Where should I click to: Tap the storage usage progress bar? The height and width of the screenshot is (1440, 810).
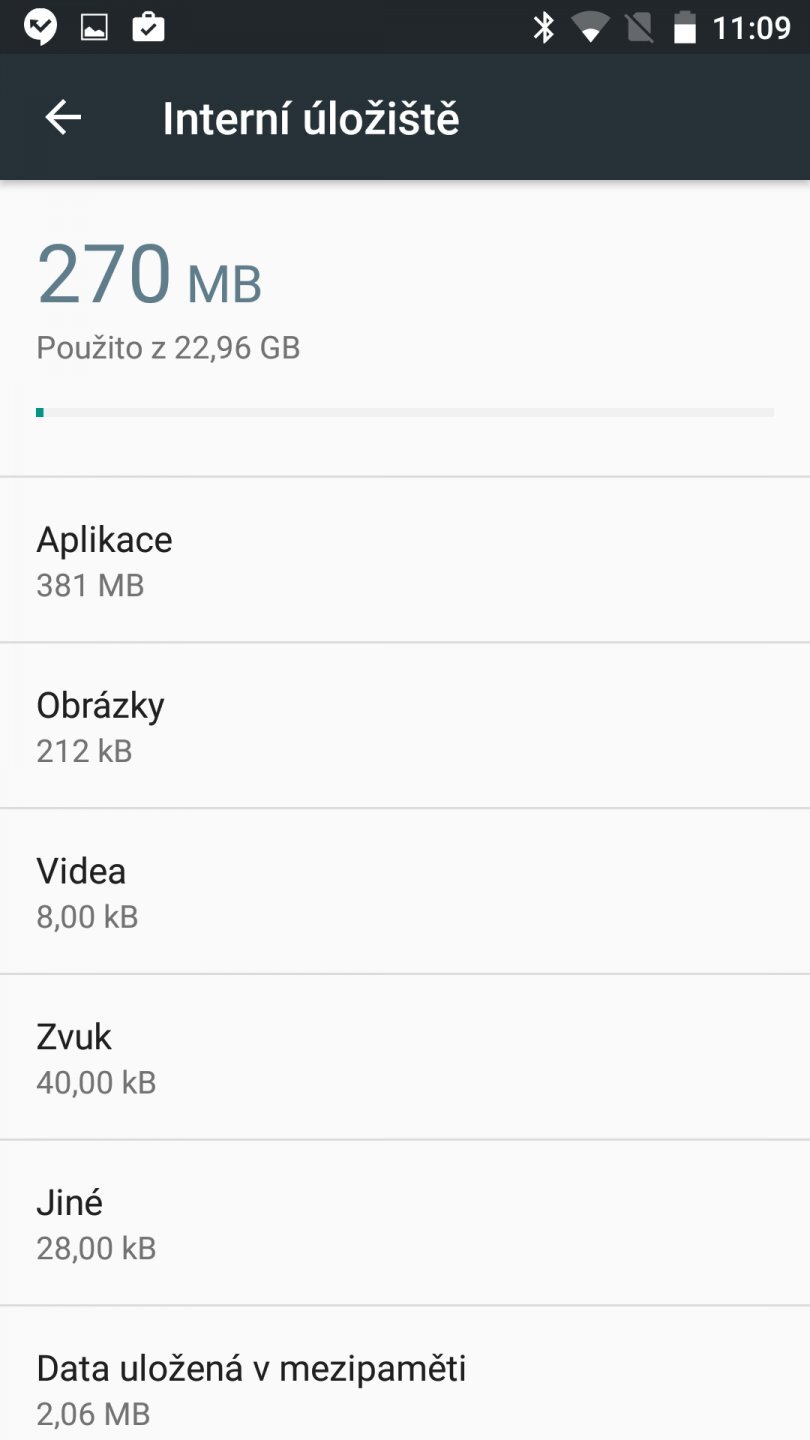pyautogui.click(x=405, y=411)
